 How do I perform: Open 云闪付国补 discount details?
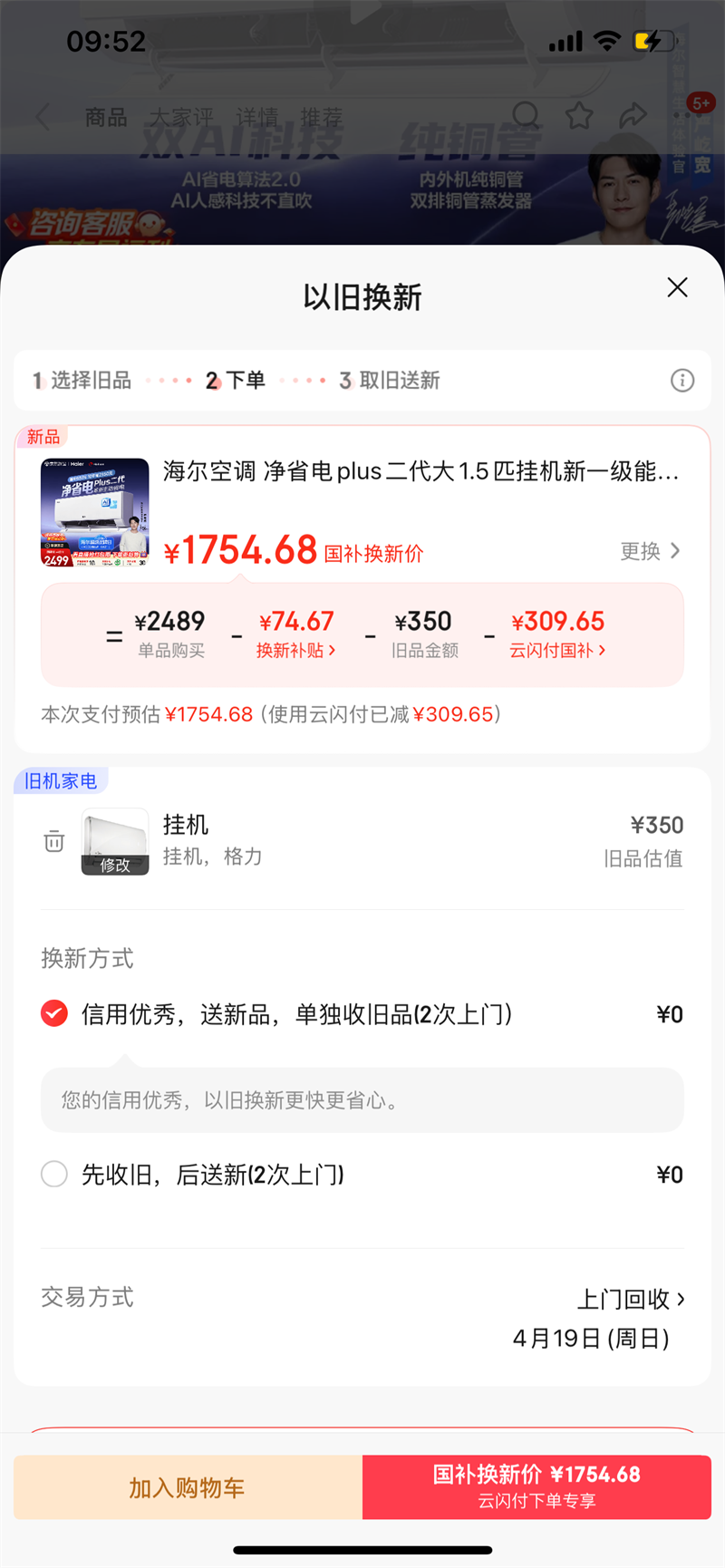[557, 650]
